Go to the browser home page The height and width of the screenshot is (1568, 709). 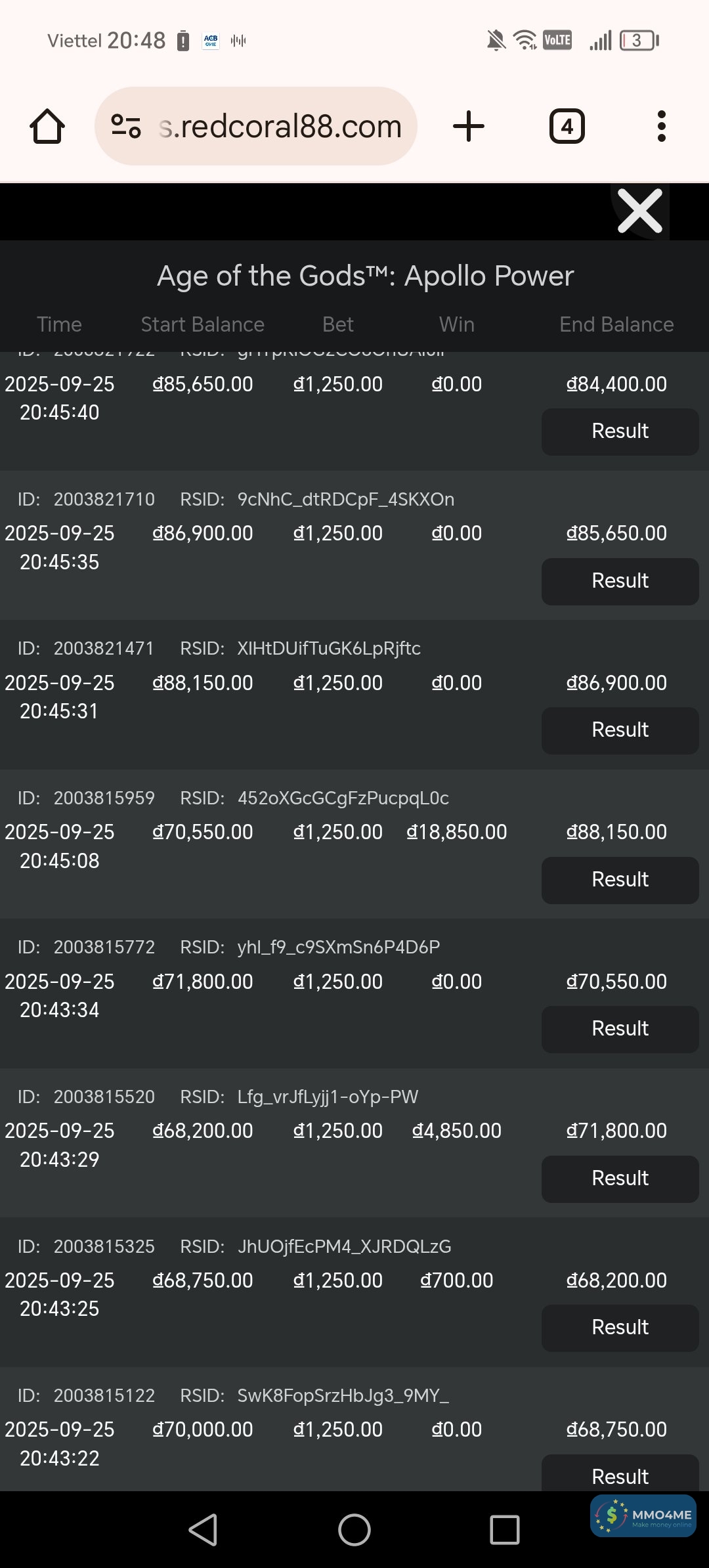(x=47, y=126)
